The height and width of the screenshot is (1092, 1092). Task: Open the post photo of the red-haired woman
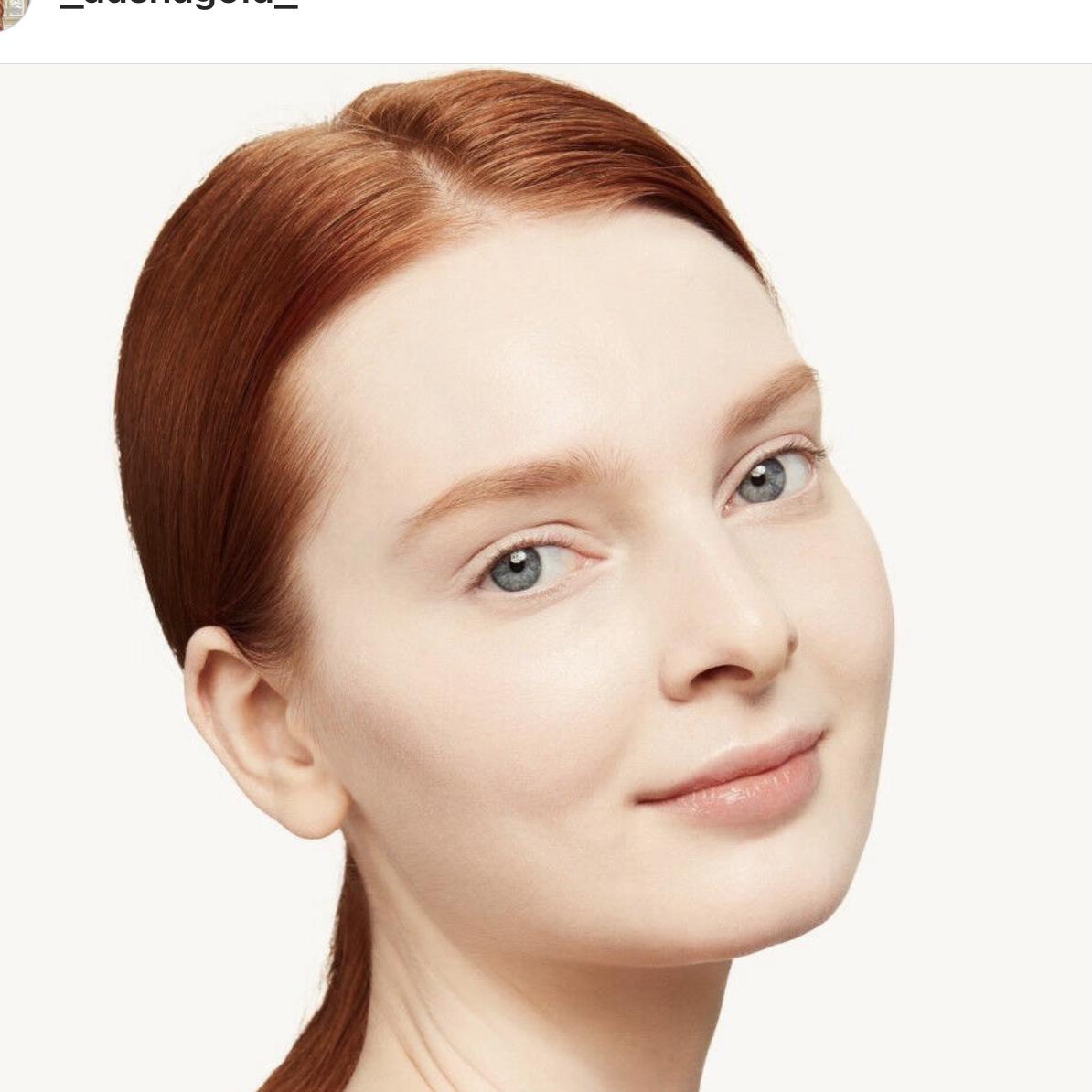point(546,578)
